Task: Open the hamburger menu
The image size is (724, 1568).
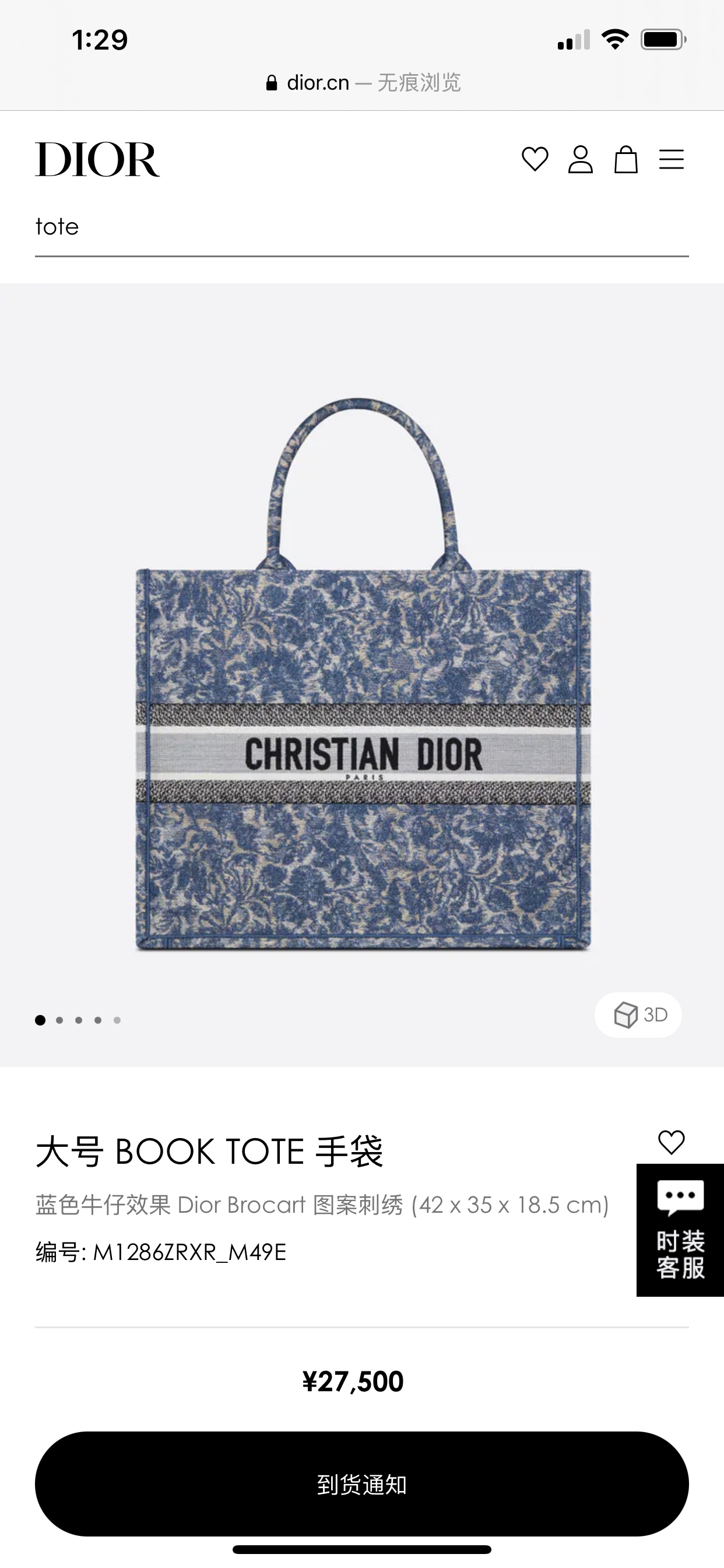Action: (x=671, y=159)
